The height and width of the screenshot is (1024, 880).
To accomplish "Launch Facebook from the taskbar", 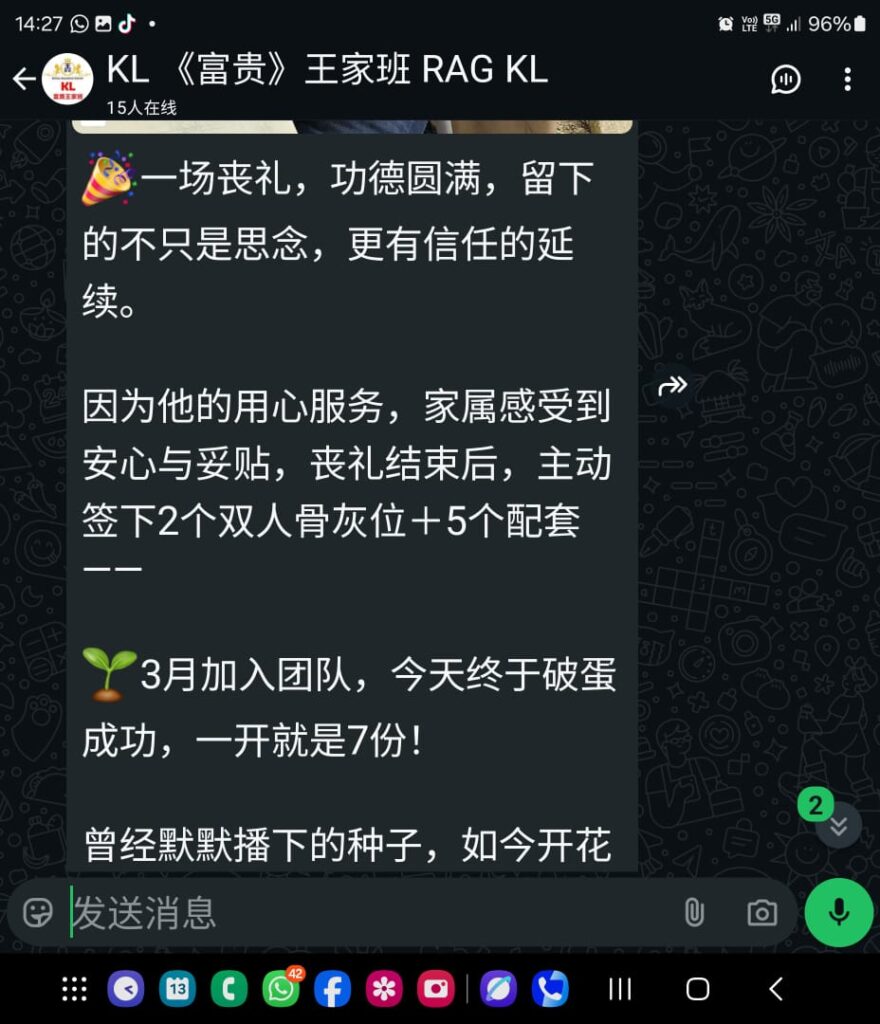I will tap(332, 989).
